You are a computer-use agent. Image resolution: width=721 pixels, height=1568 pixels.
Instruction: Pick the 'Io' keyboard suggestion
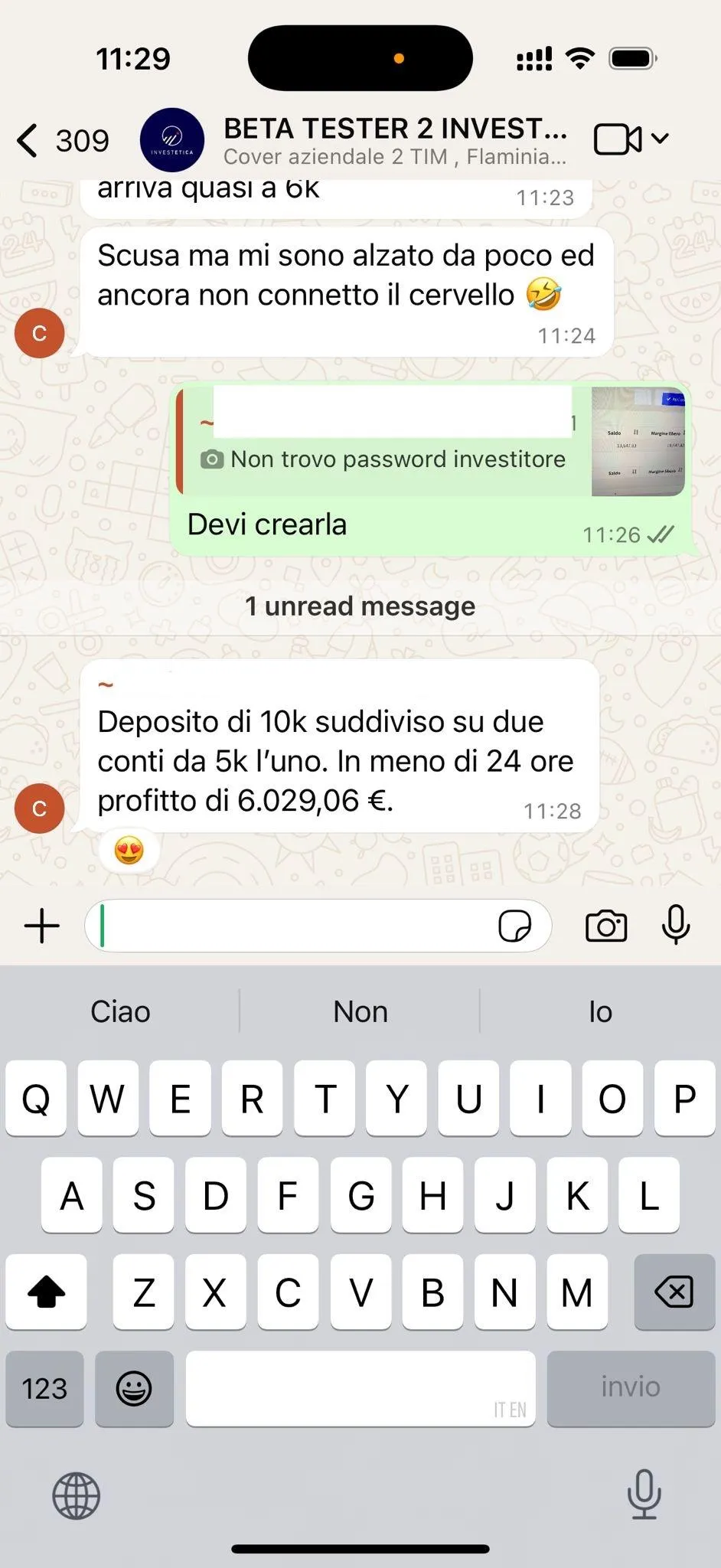tap(600, 1011)
